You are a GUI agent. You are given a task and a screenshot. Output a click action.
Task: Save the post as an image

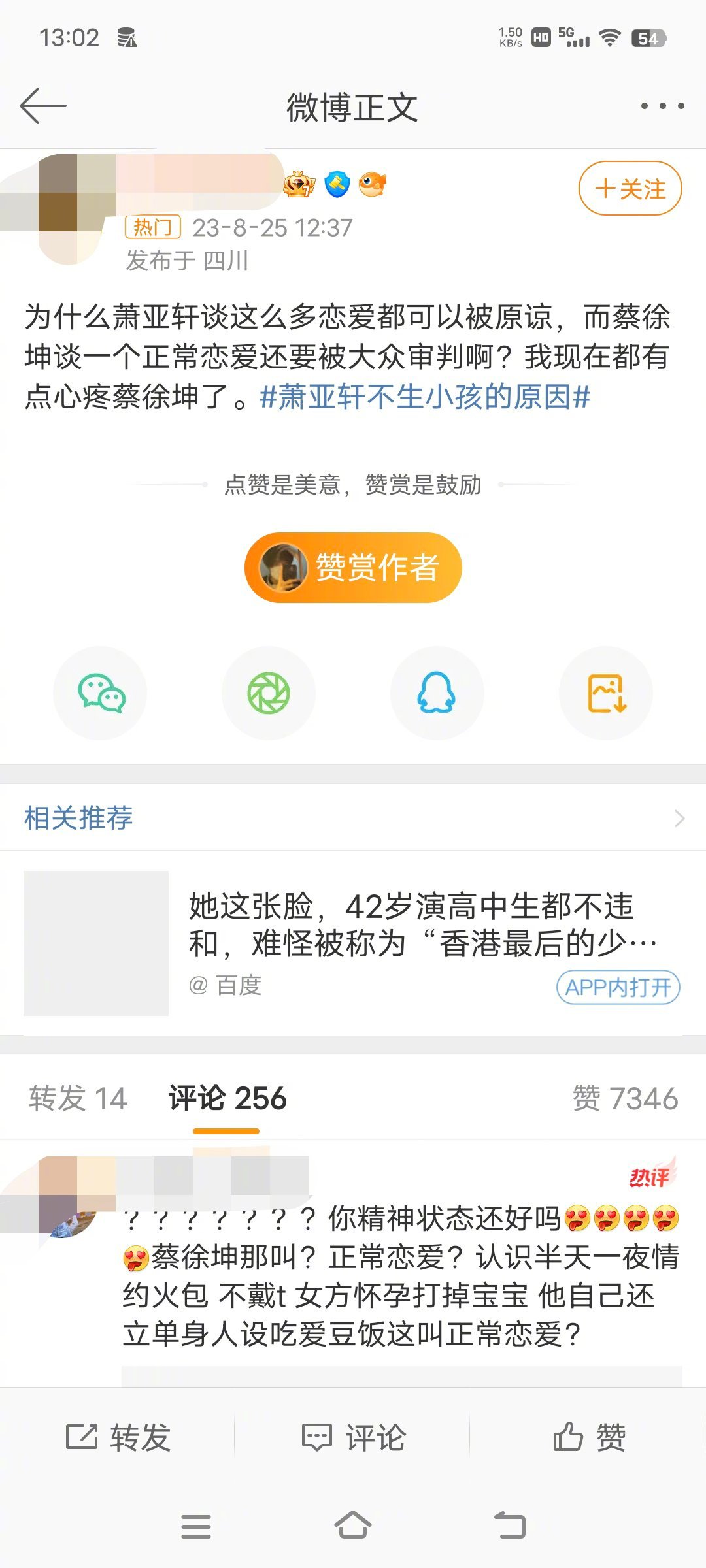[607, 693]
